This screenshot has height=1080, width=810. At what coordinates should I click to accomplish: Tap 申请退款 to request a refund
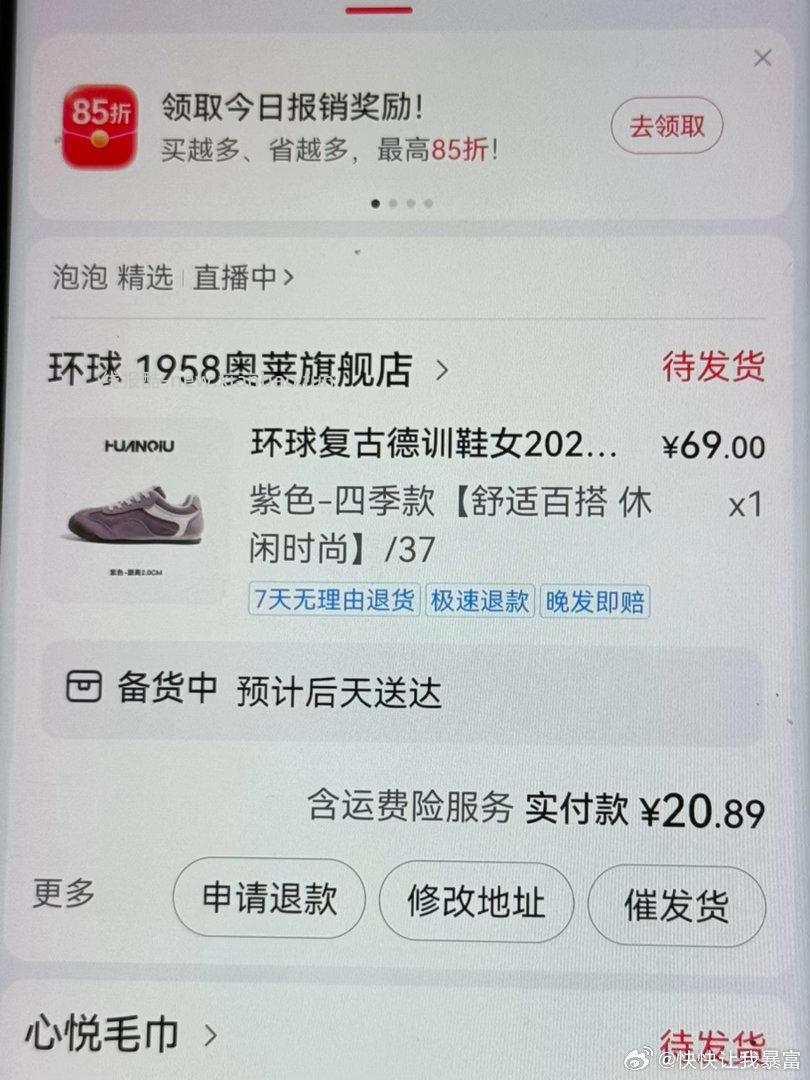tap(268, 898)
